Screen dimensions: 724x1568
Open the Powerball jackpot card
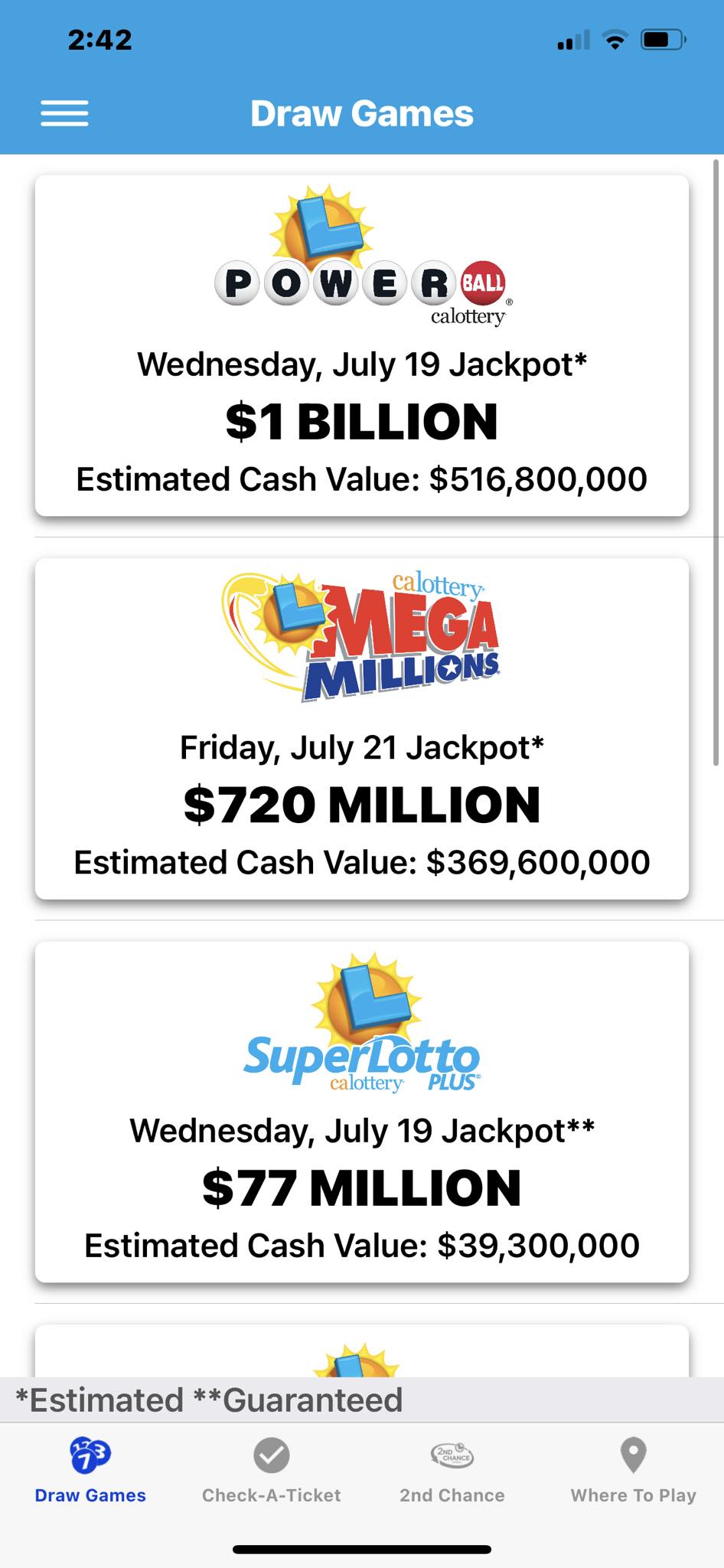click(362, 345)
